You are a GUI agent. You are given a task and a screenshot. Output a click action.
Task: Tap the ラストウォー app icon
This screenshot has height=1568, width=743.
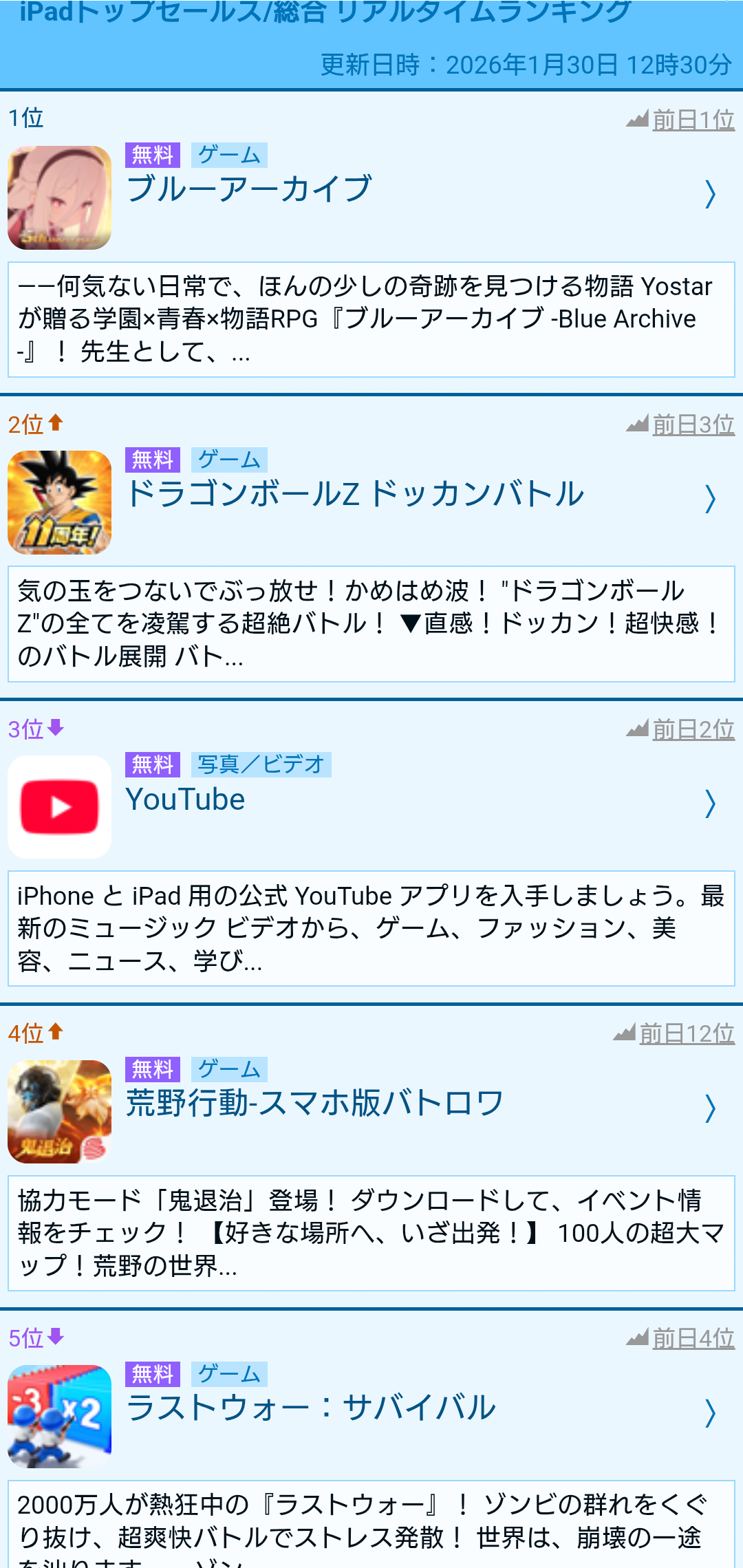tap(60, 1416)
